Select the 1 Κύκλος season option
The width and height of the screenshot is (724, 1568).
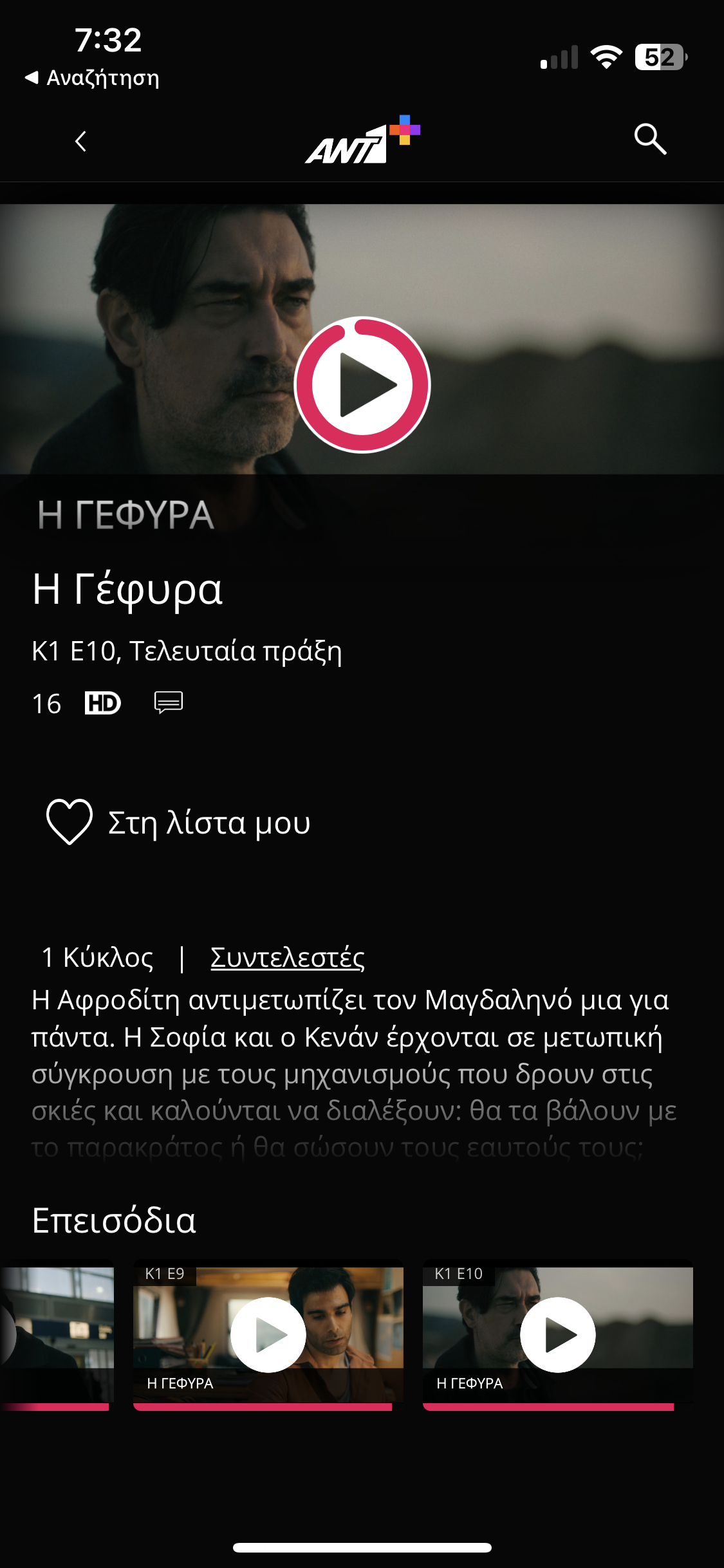point(98,958)
